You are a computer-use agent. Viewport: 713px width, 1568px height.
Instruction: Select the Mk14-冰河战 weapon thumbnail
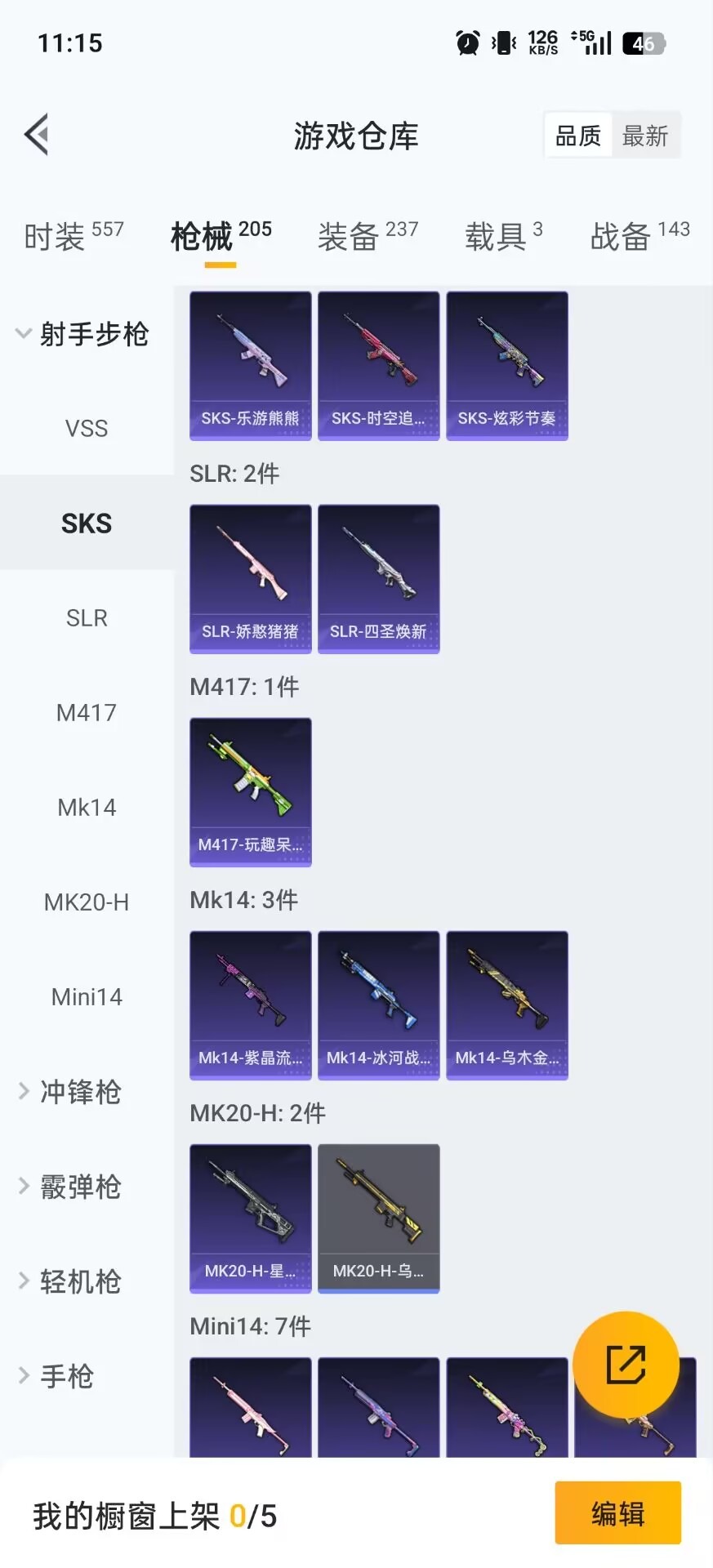click(378, 1004)
